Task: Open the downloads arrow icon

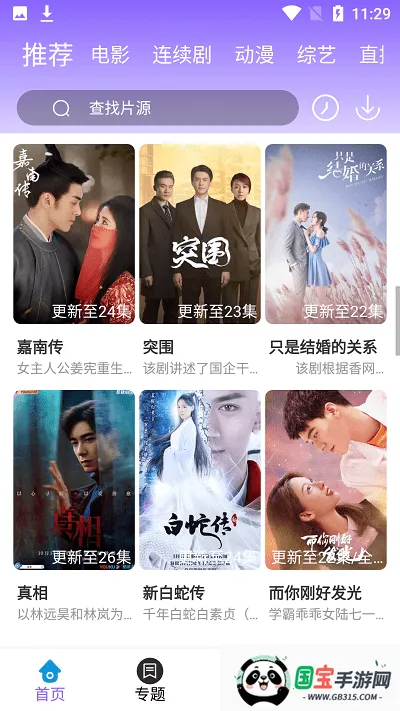Action: coord(367,107)
